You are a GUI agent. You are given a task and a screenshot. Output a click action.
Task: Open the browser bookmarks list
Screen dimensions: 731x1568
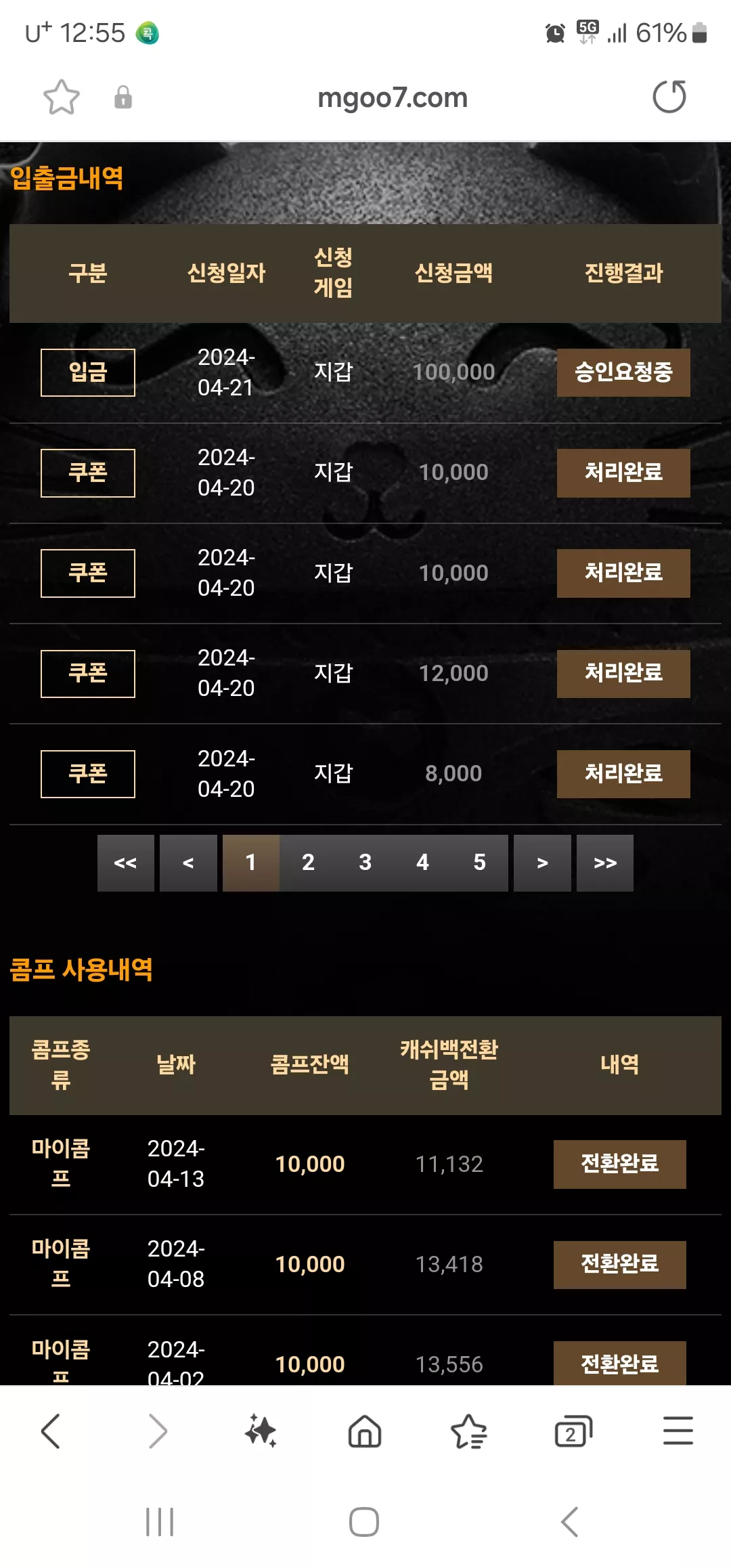click(468, 1431)
